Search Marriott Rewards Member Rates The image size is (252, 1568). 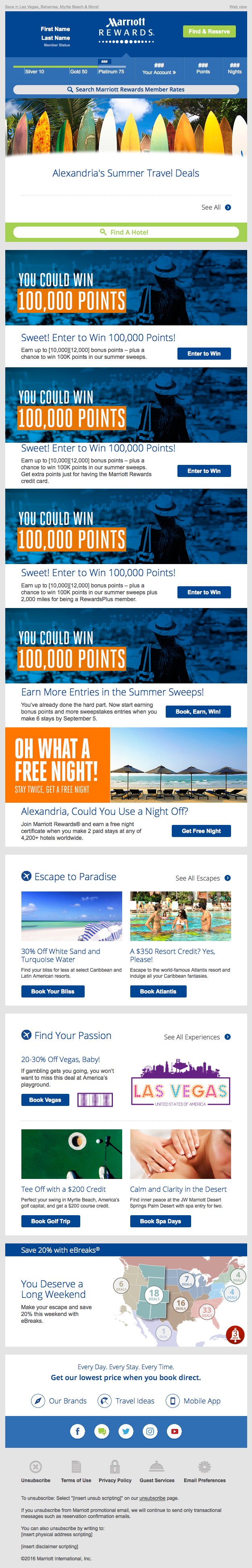[126, 90]
